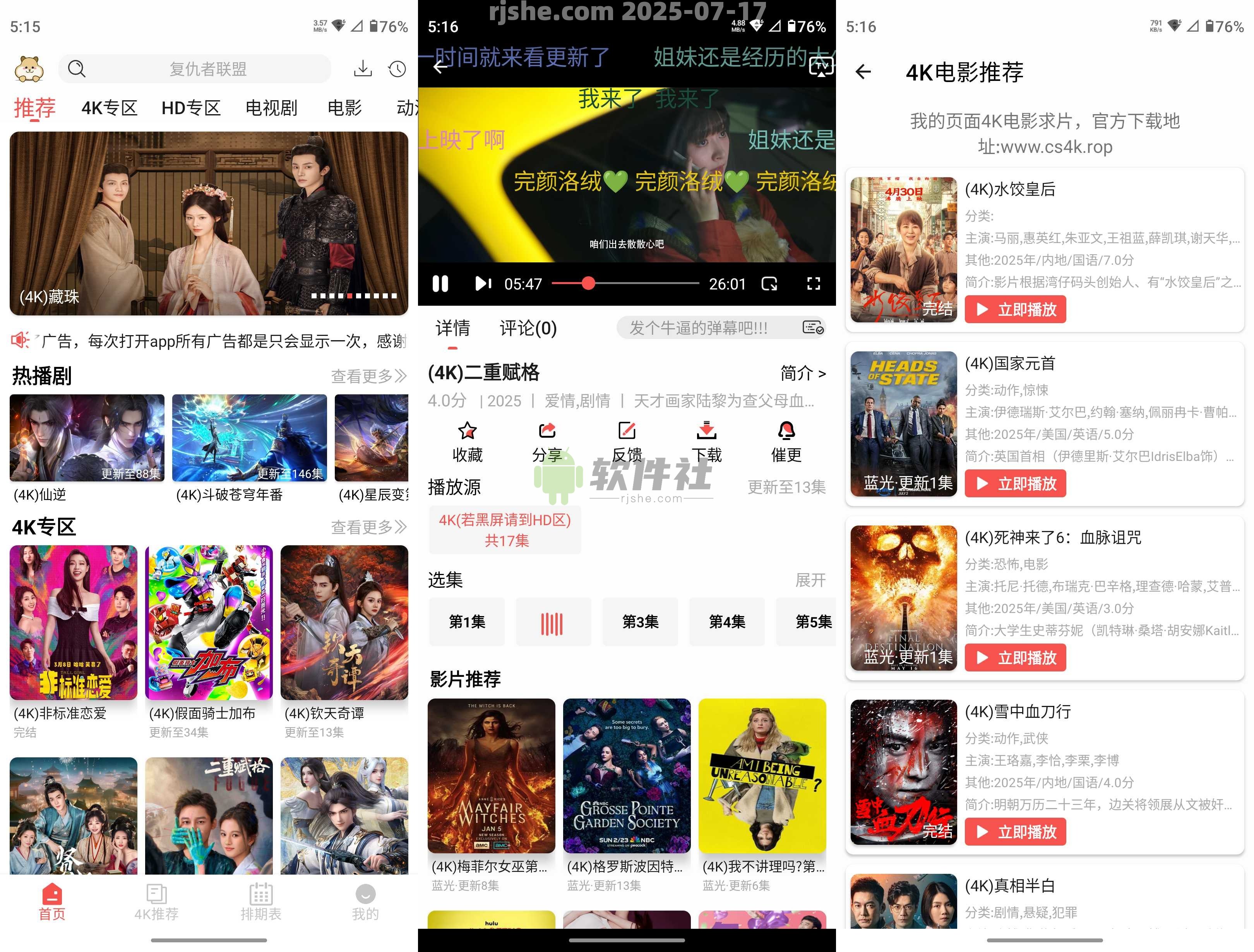
Task: Open the (4K)非标准恋爱 poster
Action: (74, 623)
